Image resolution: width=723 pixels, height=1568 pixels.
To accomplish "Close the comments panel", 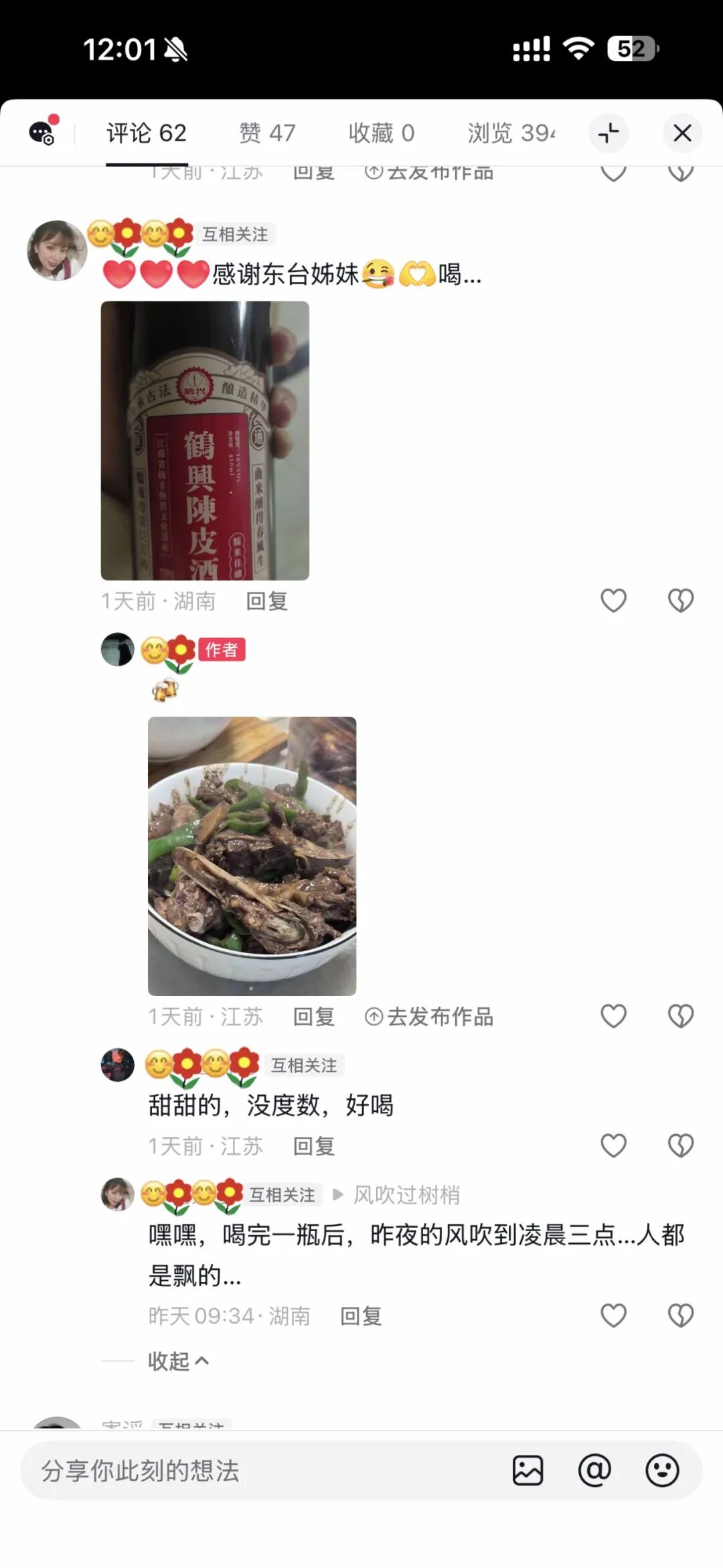I will point(681,133).
